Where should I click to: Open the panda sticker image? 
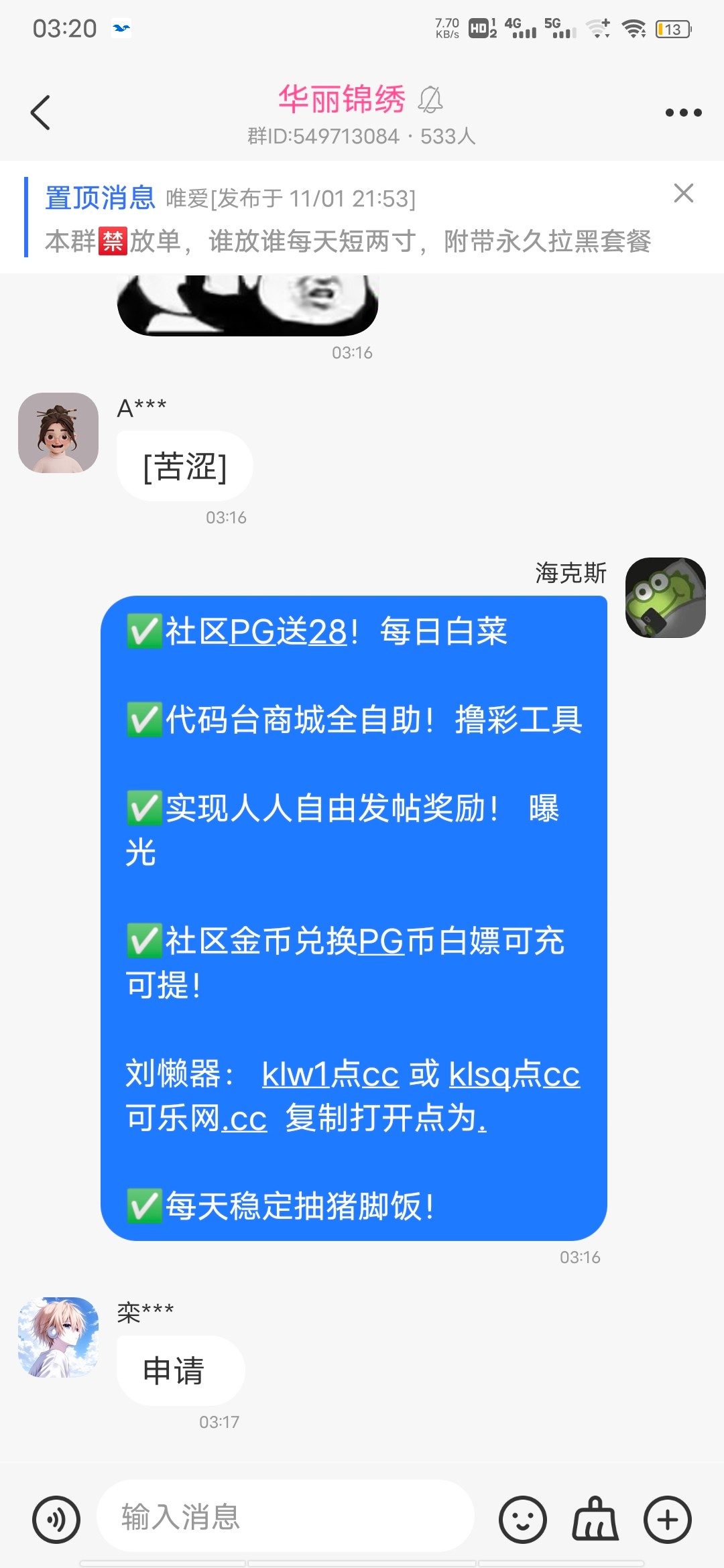pyautogui.click(x=248, y=305)
